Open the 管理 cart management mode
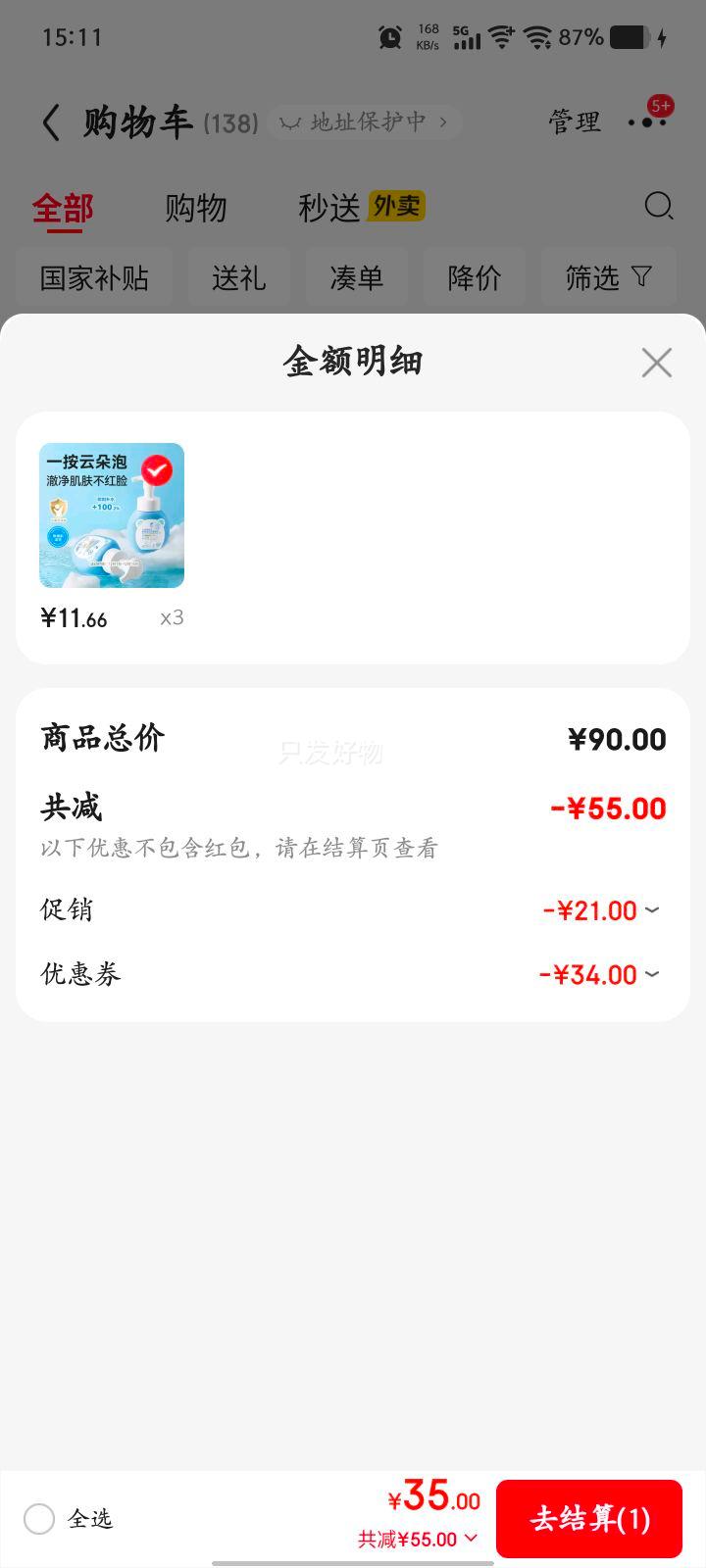Image resolution: width=706 pixels, height=1568 pixels. click(x=575, y=122)
